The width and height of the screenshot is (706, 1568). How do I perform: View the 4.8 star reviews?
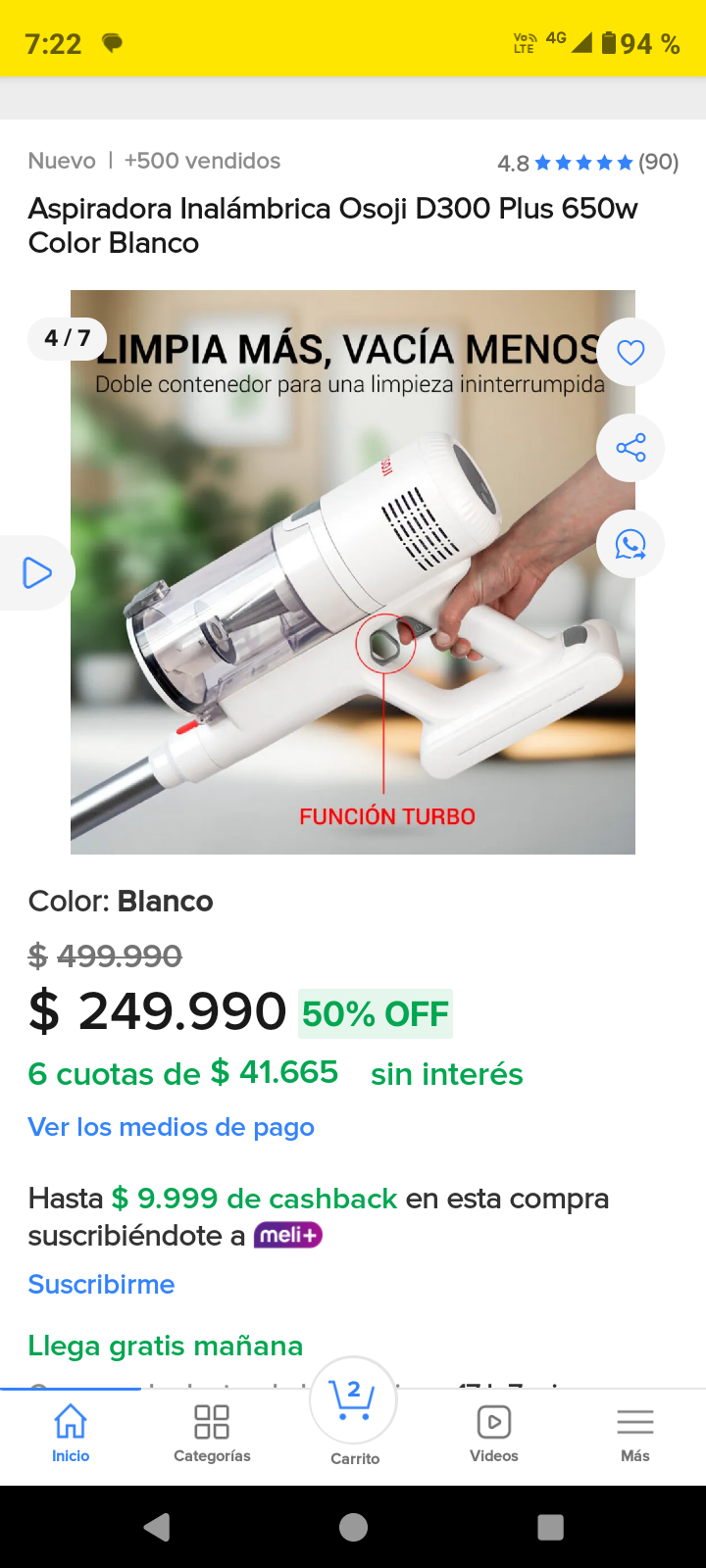(x=587, y=163)
